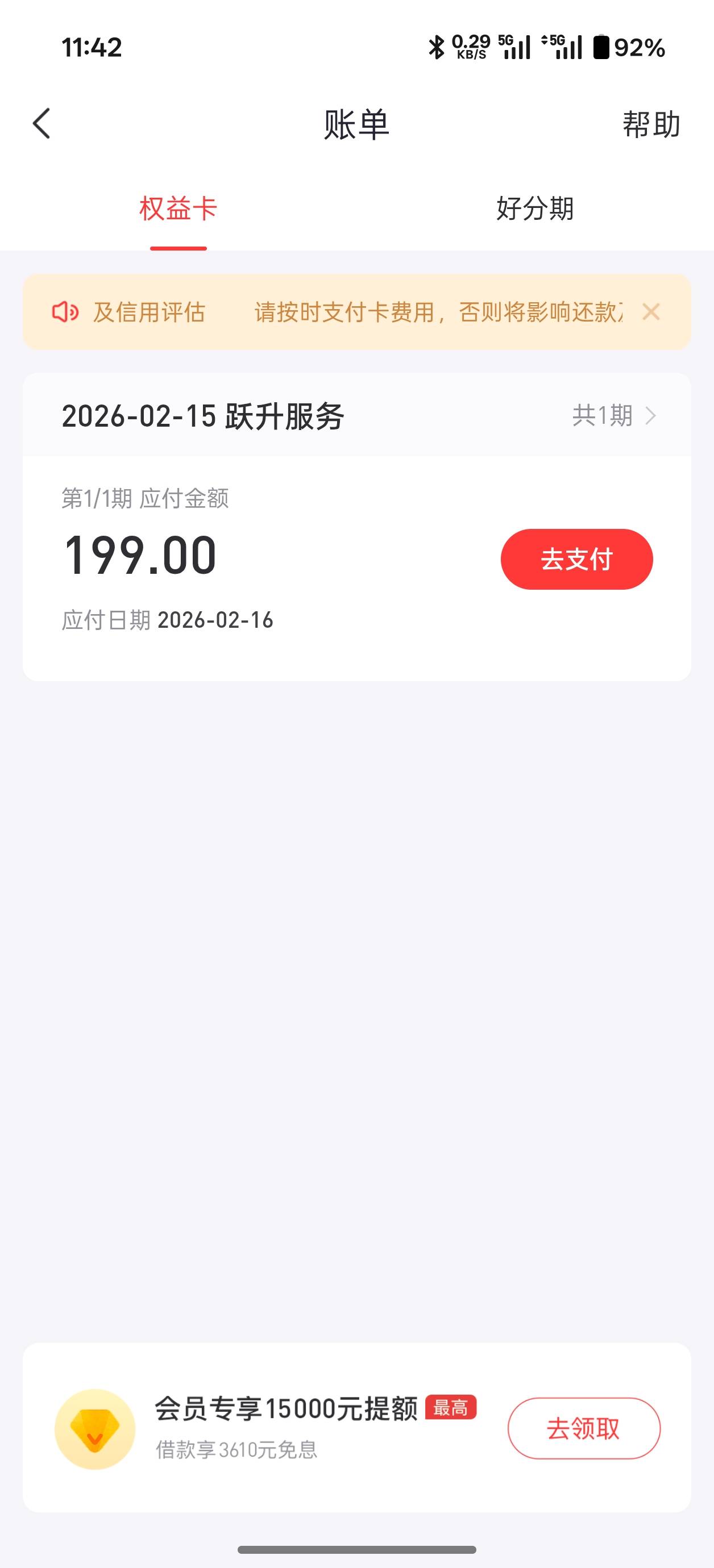Screen dimensions: 714x1568
Task: Select the 权益卡 tab
Action: point(178,209)
